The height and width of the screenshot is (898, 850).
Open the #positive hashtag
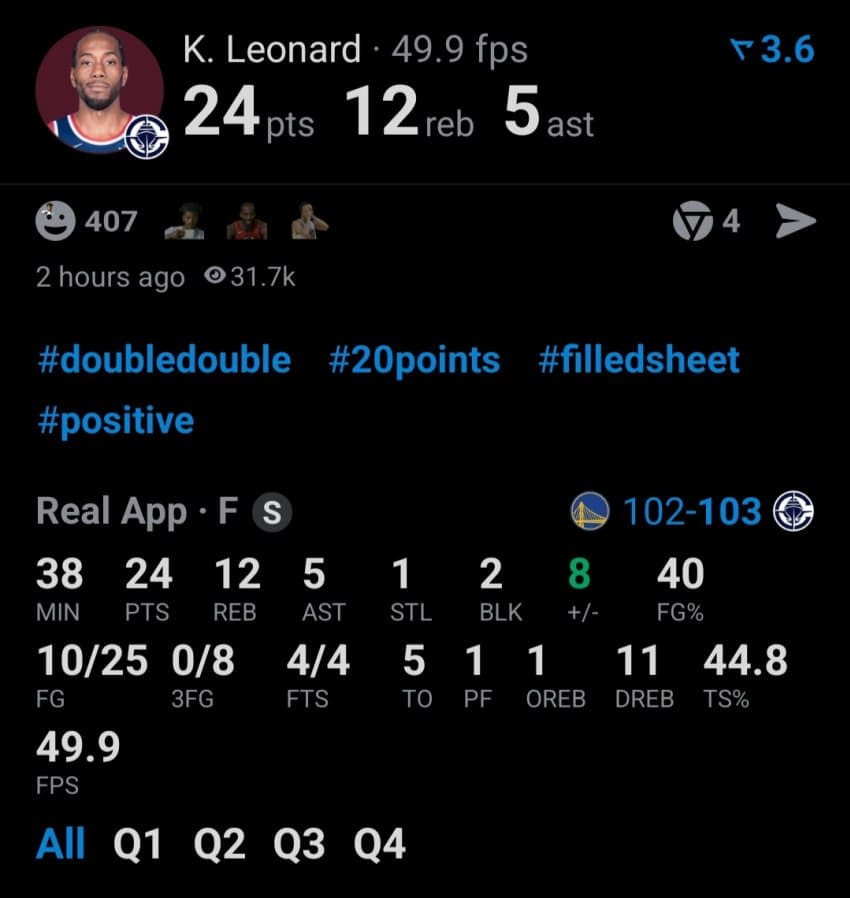click(116, 422)
